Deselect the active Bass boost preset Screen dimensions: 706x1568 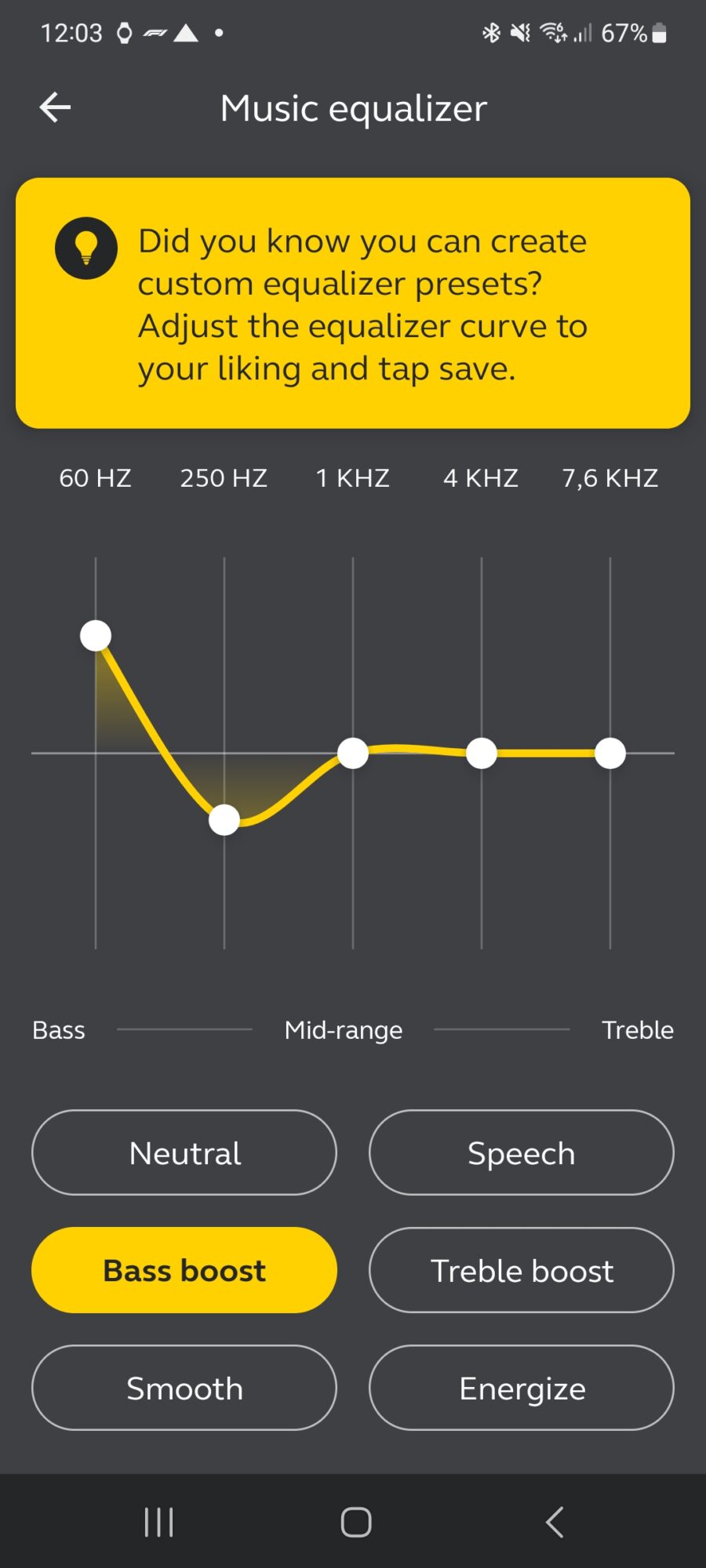pyautogui.click(x=184, y=1270)
